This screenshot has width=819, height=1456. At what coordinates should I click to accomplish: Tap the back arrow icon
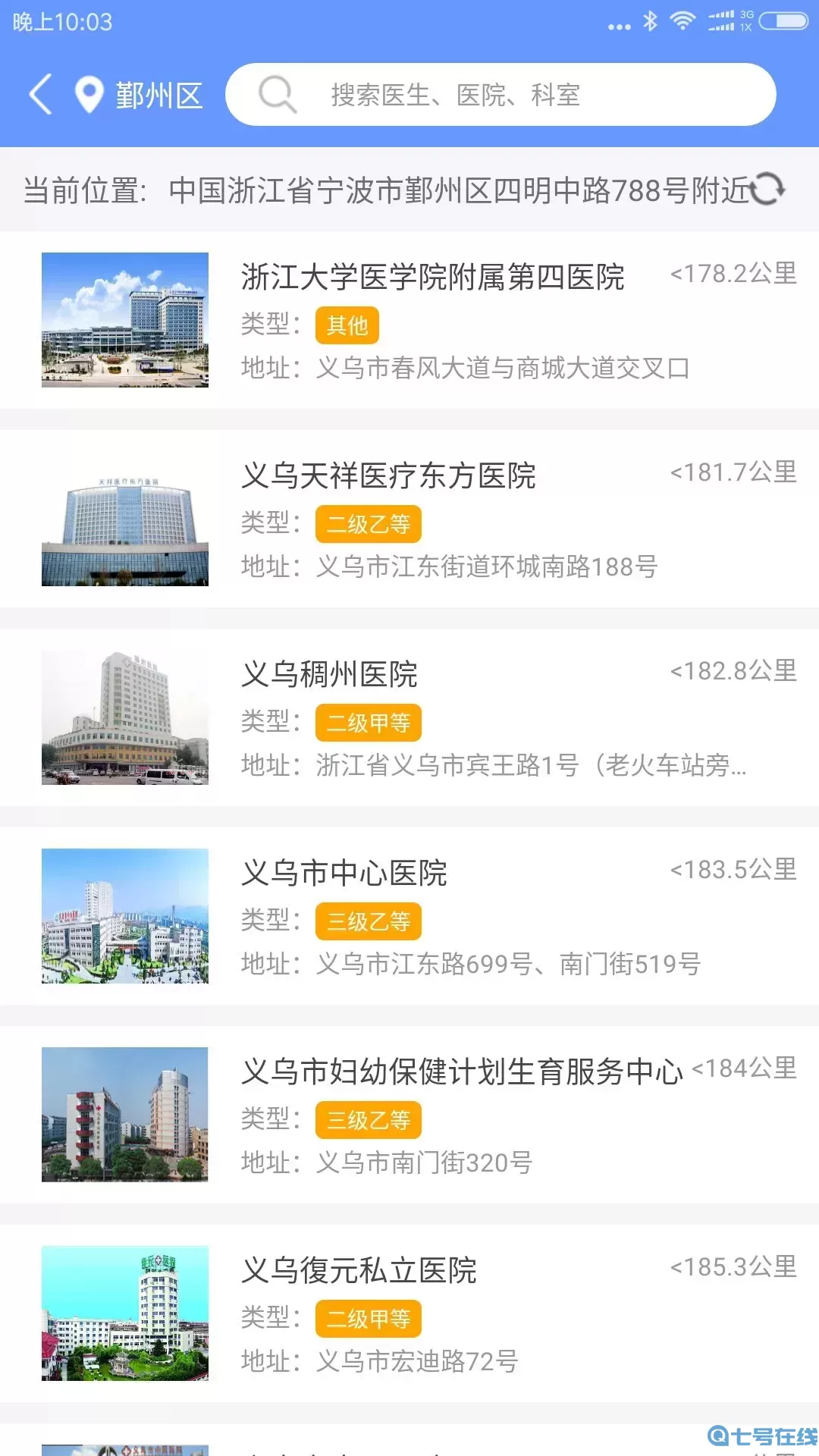tap(39, 94)
